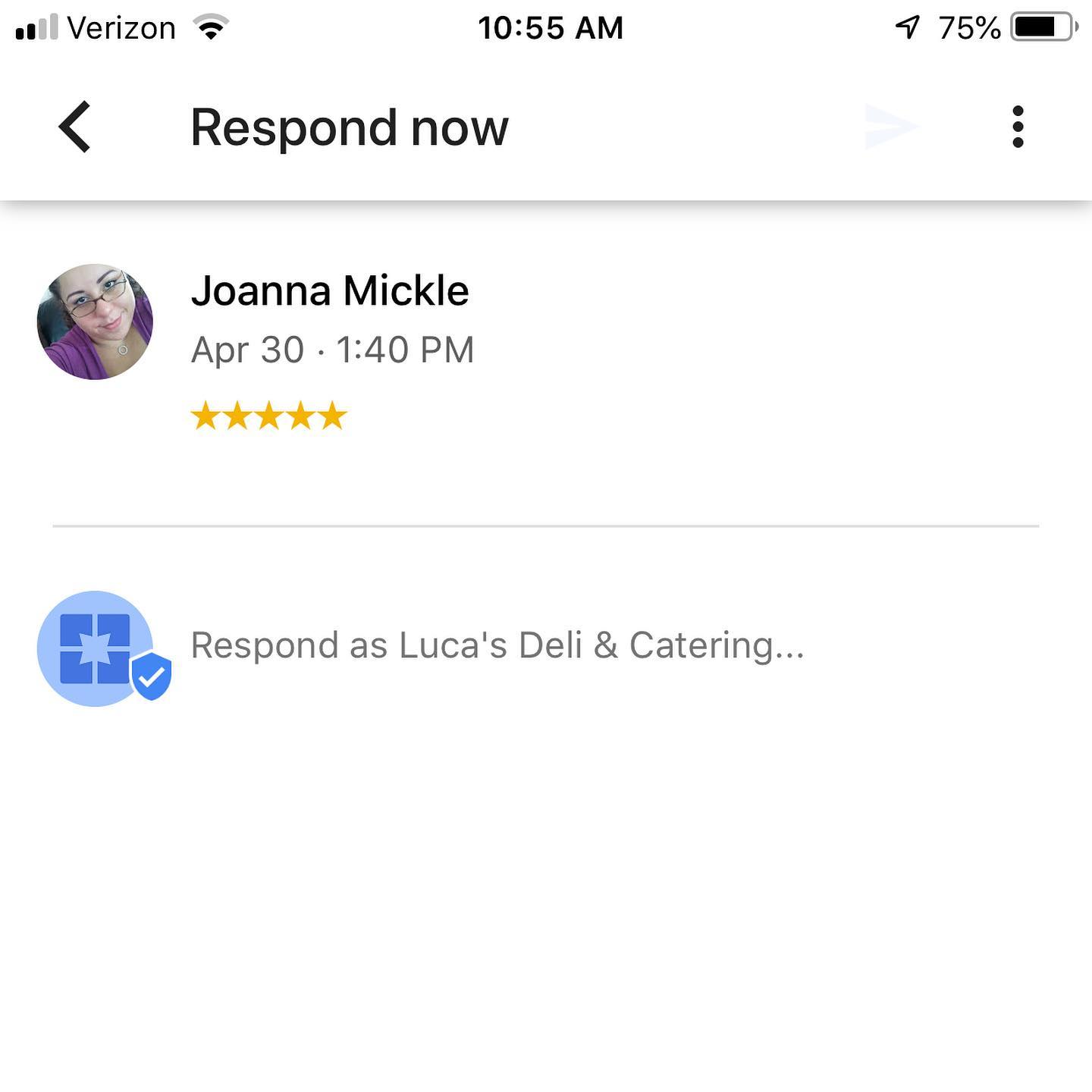Viewport: 1092px width, 1092px height.
Task: Tap the send arrow icon
Action: (x=891, y=127)
